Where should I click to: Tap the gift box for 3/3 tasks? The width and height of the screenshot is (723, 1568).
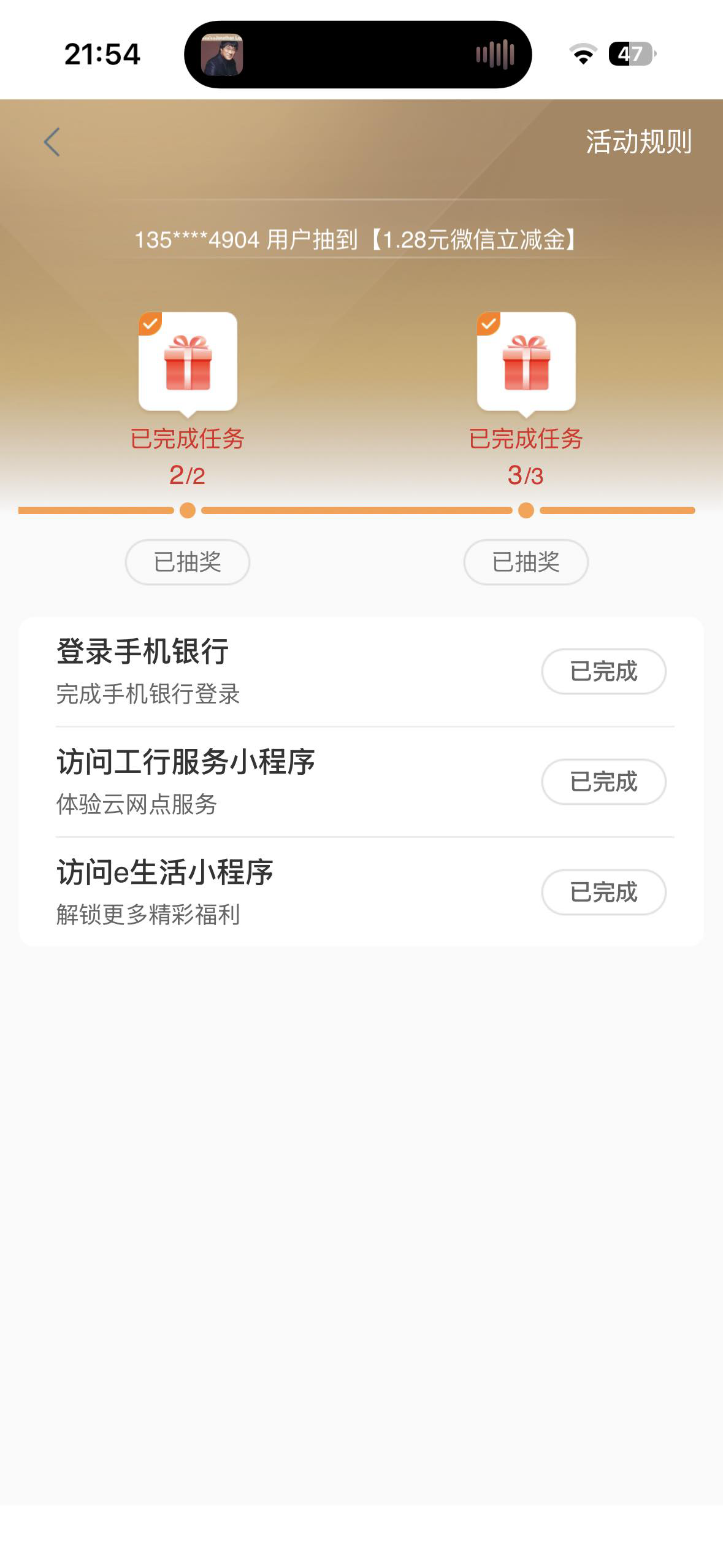point(526,362)
